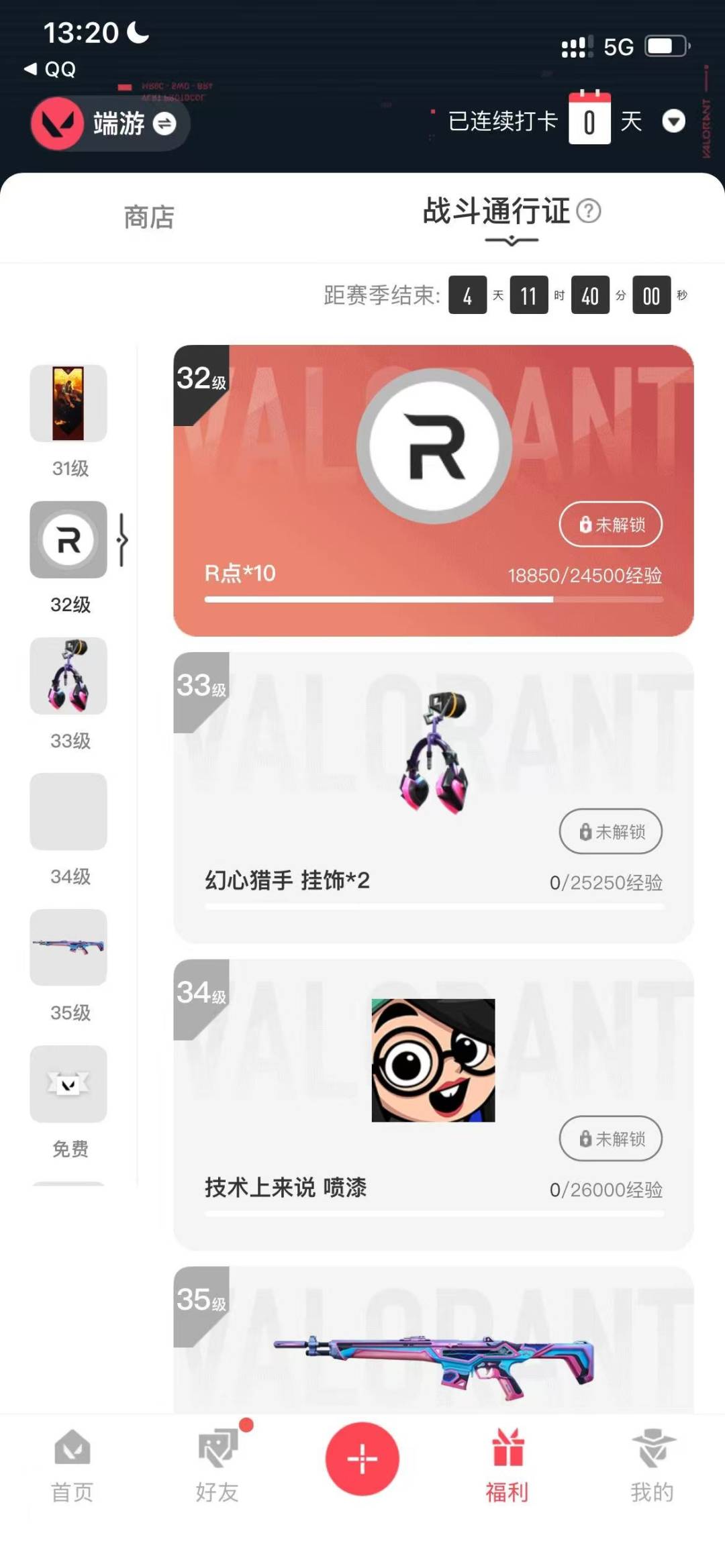
Task: Toggle the lock on level 32 R点 reward
Action: tap(610, 525)
